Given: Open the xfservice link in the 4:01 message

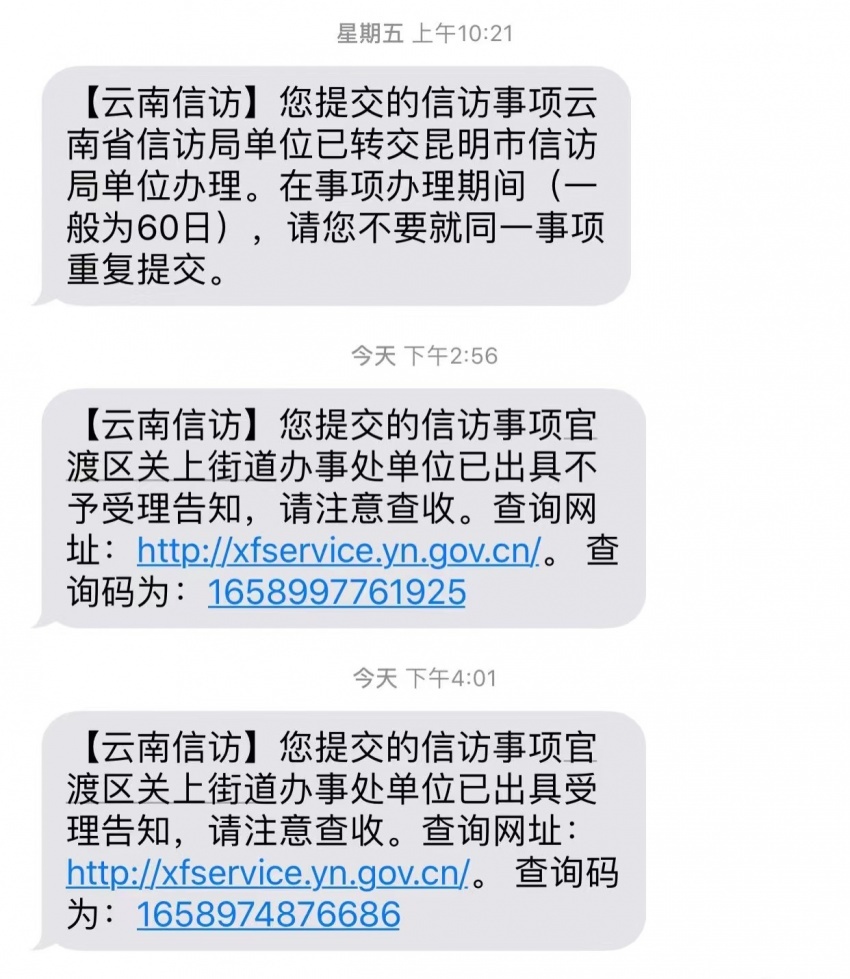Looking at the screenshot, I should (x=267, y=872).
